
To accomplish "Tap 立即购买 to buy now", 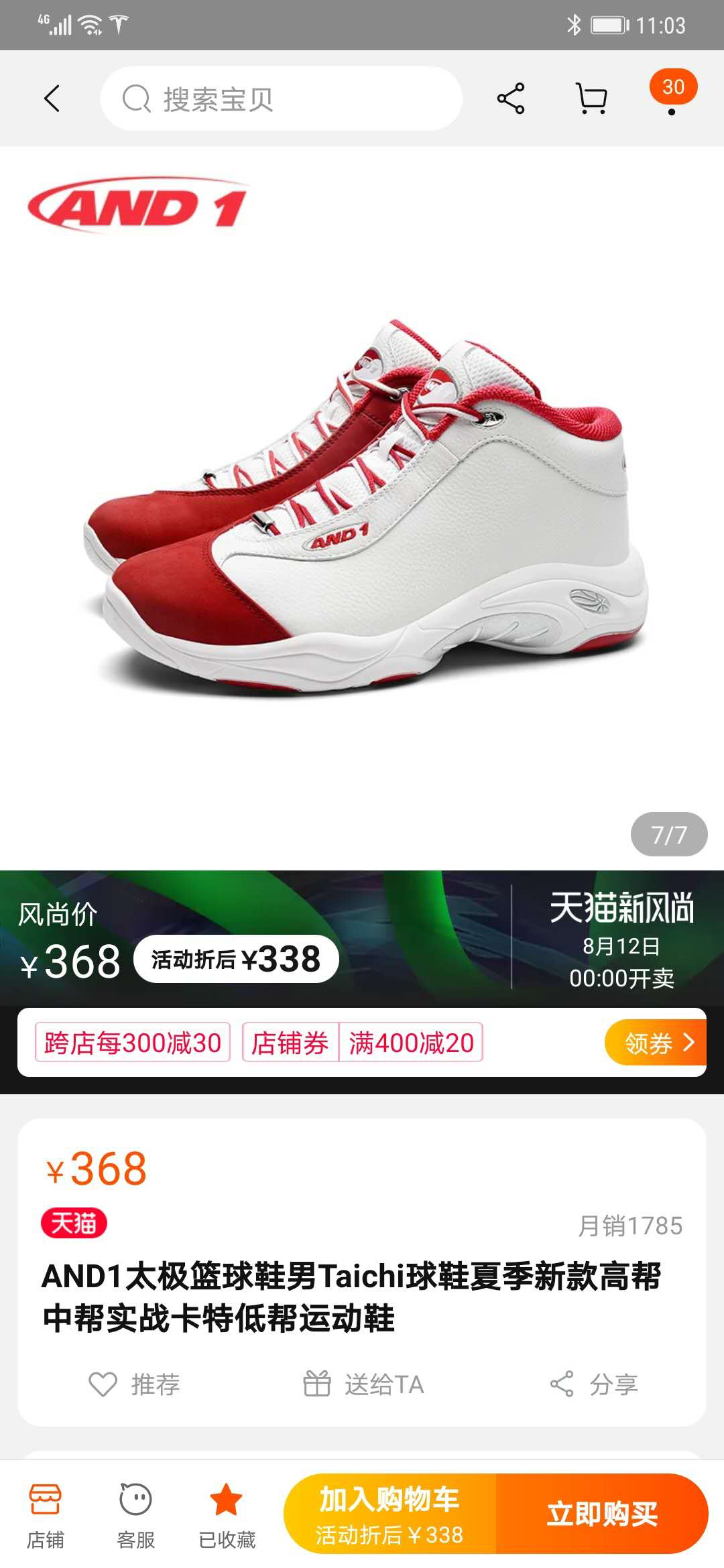I will pyautogui.click(x=602, y=1514).
